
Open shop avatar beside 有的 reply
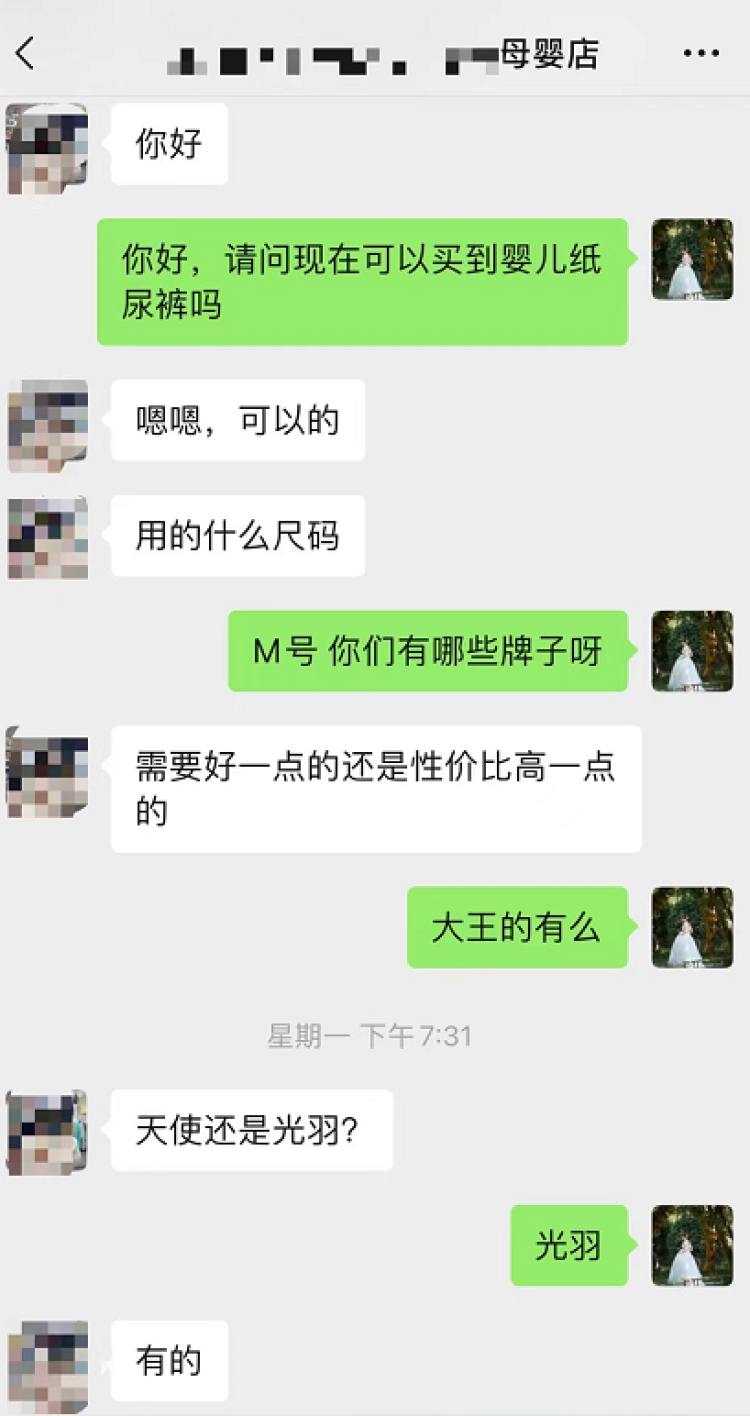[x=47, y=1365]
